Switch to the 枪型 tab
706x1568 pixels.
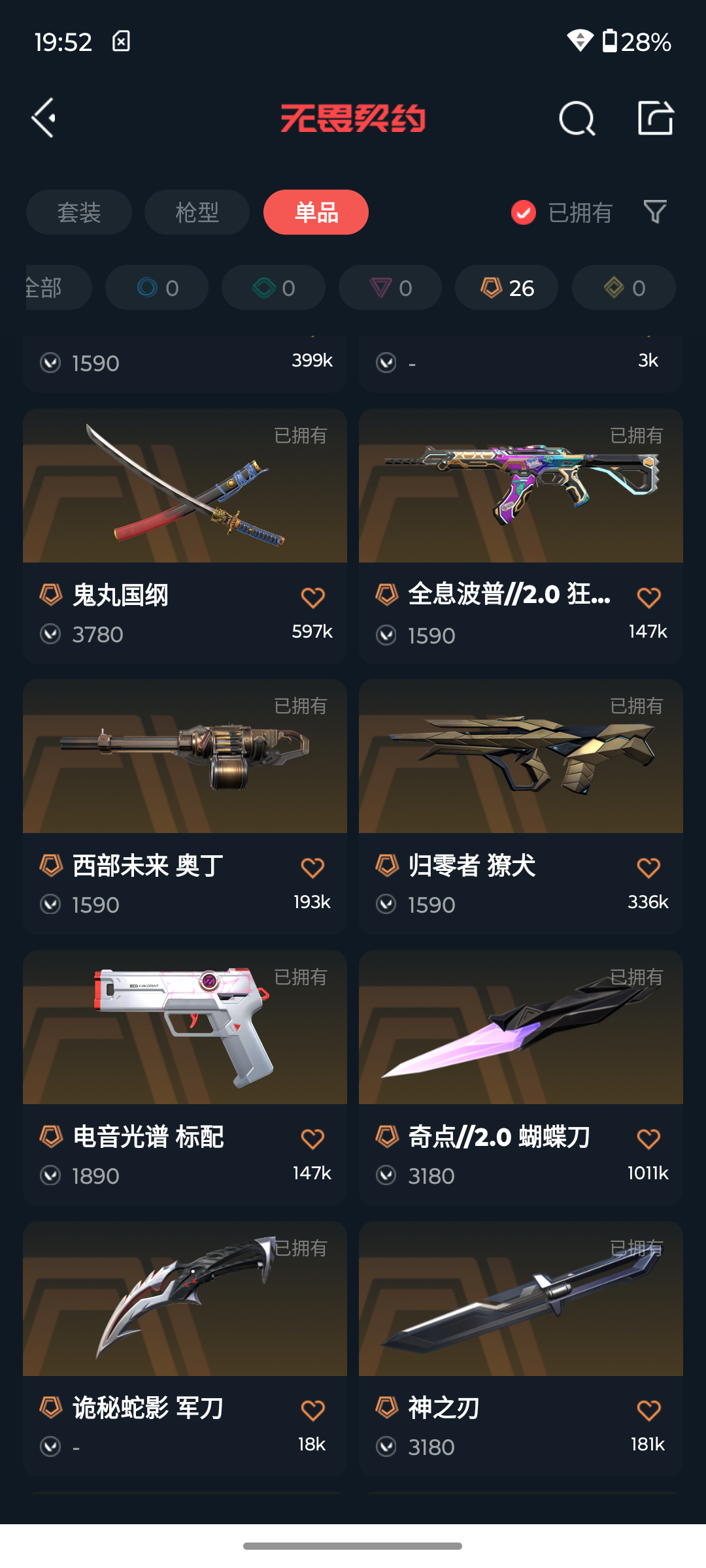(197, 212)
